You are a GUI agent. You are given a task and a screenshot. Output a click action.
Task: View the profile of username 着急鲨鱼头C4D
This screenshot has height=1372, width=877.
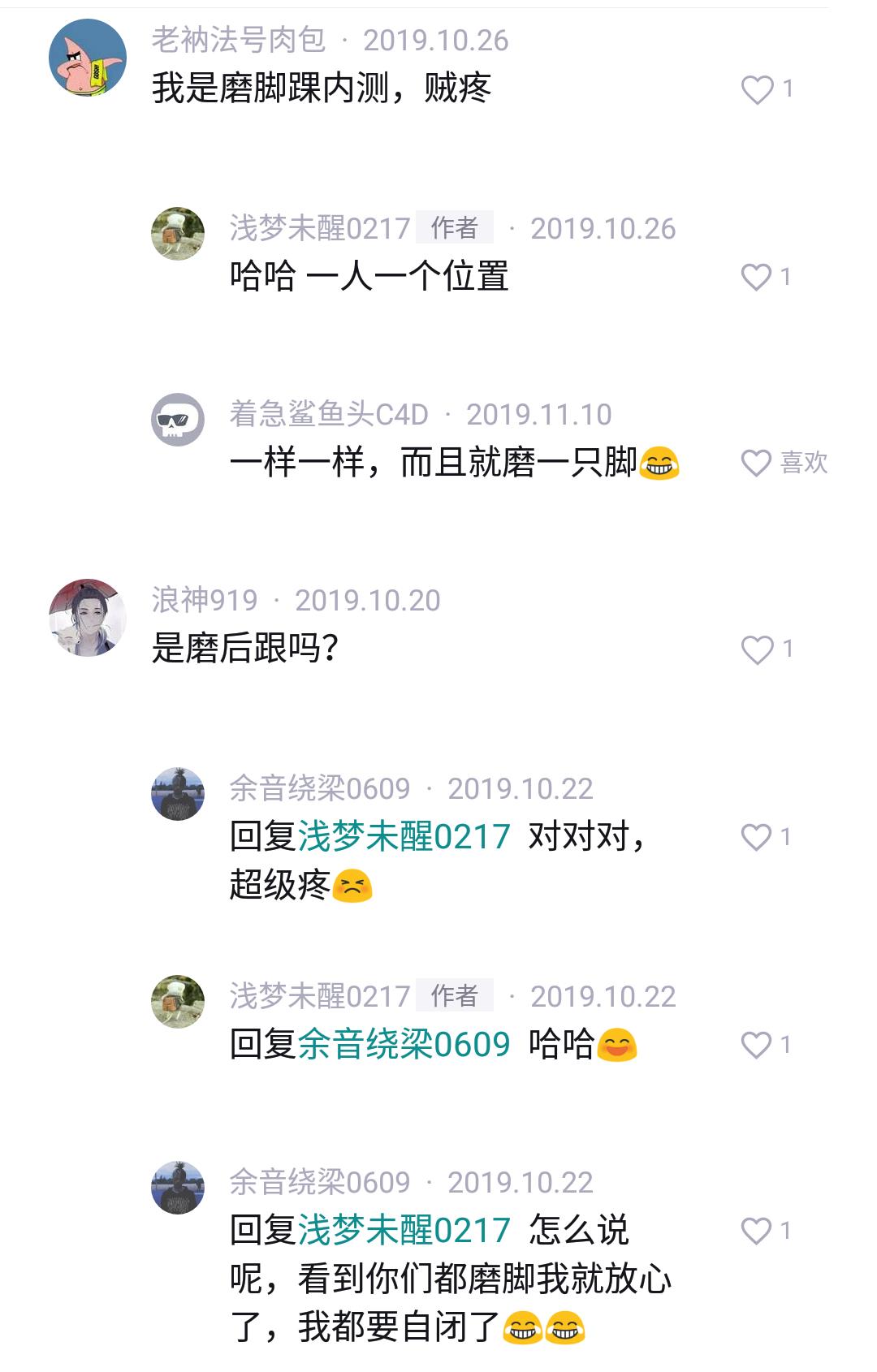pyautogui.click(x=329, y=415)
